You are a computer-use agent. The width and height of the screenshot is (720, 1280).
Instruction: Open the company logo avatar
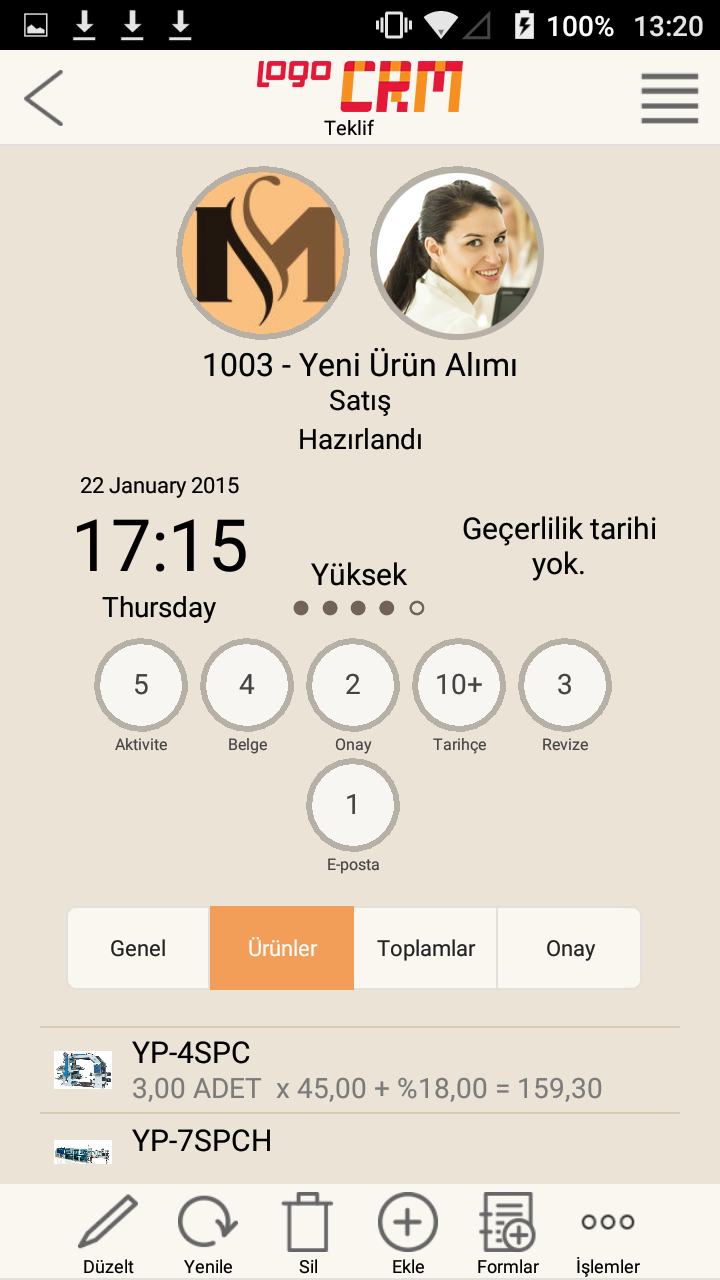tap(263, 253)
